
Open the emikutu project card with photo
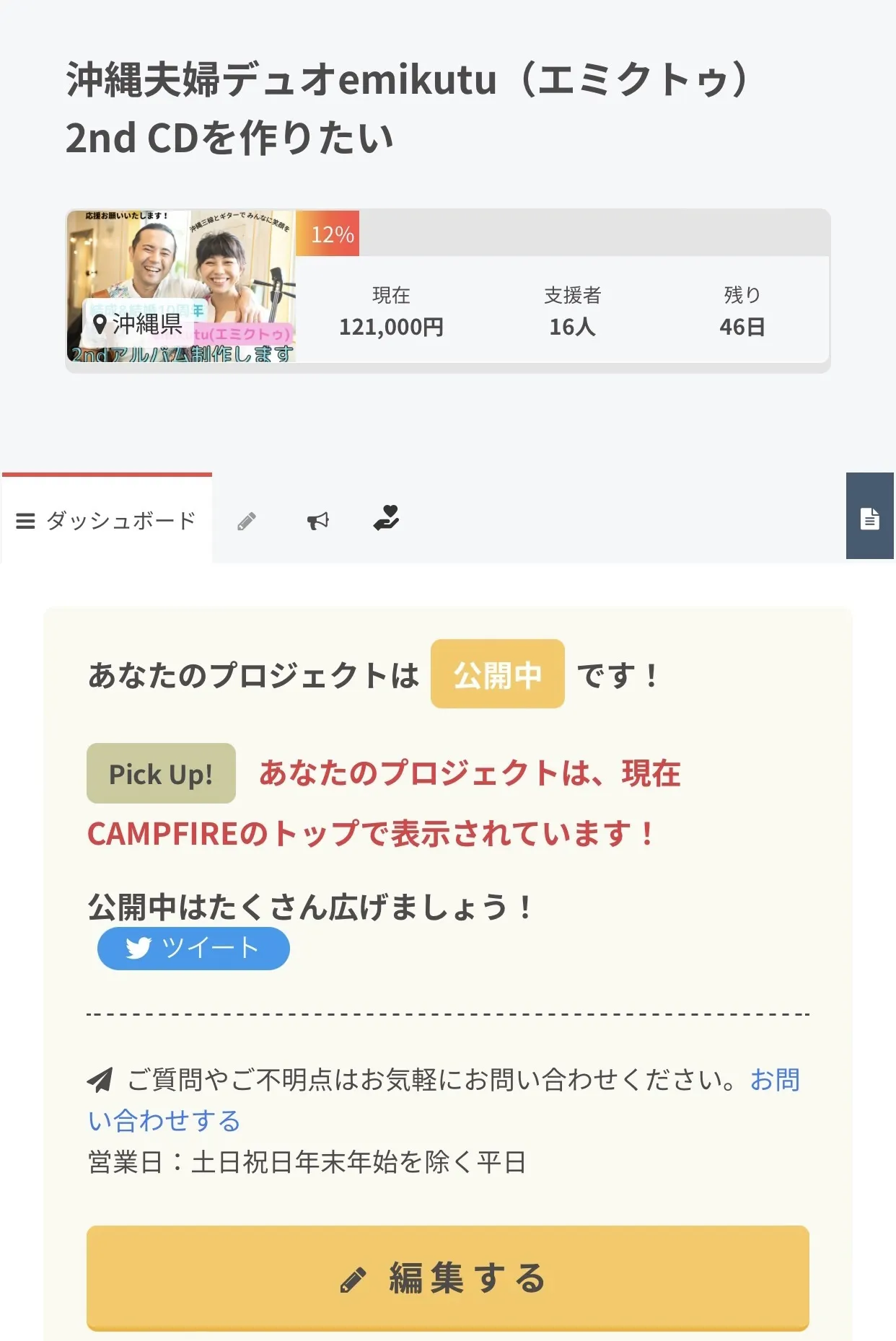coord(180,286)
